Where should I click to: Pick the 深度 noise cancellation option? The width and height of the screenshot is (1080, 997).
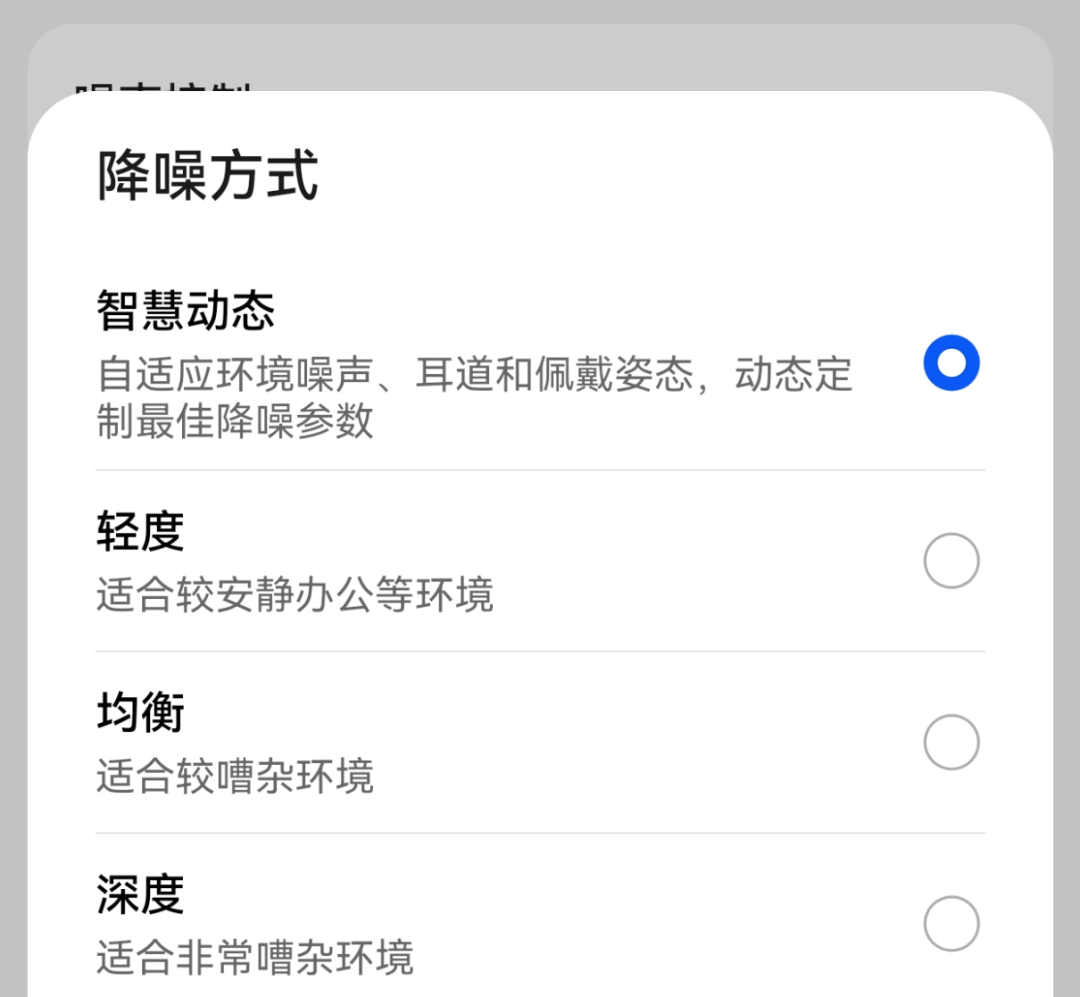pos(951,923)
